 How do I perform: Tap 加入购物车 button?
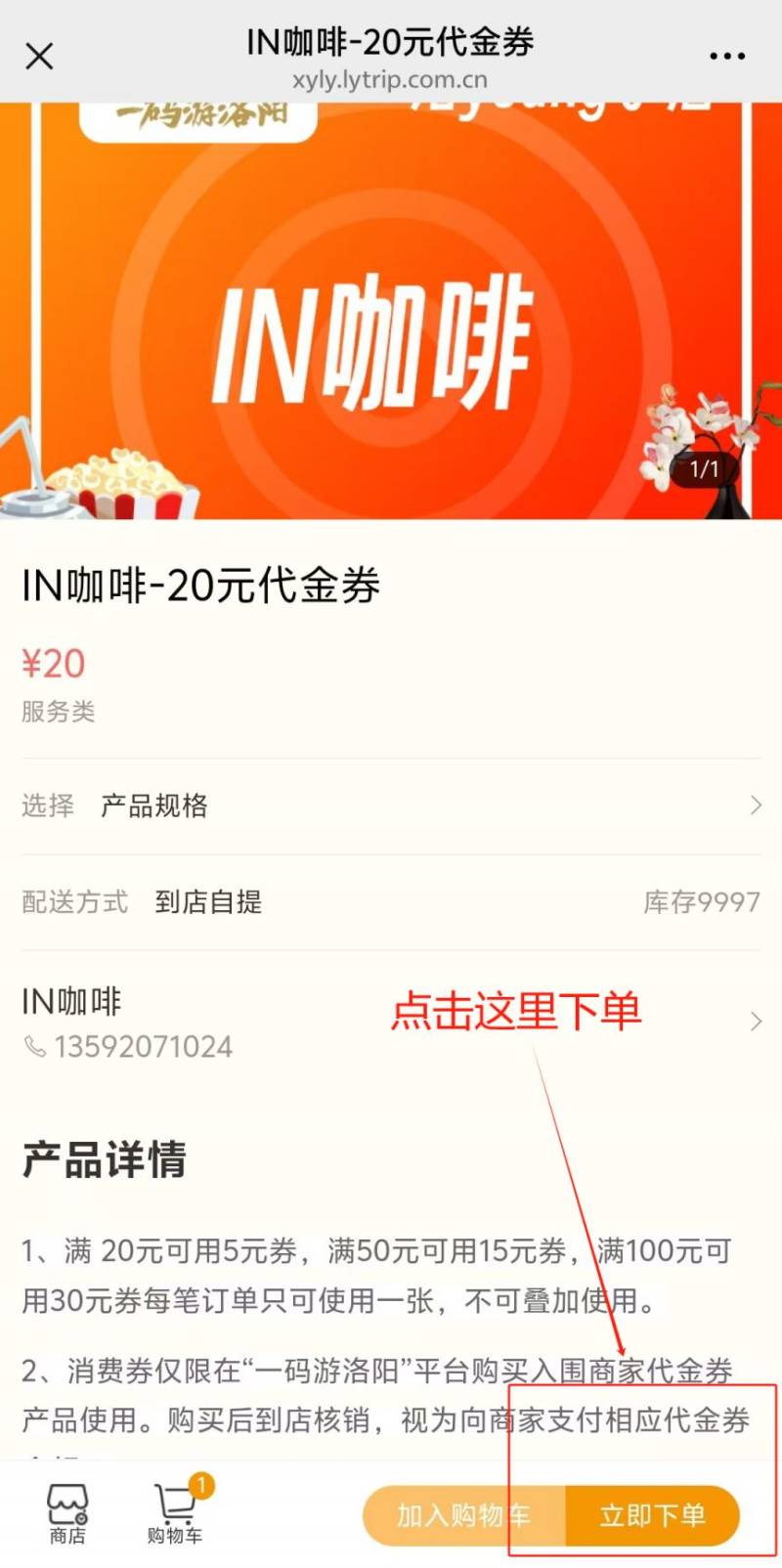point(464,1515)
